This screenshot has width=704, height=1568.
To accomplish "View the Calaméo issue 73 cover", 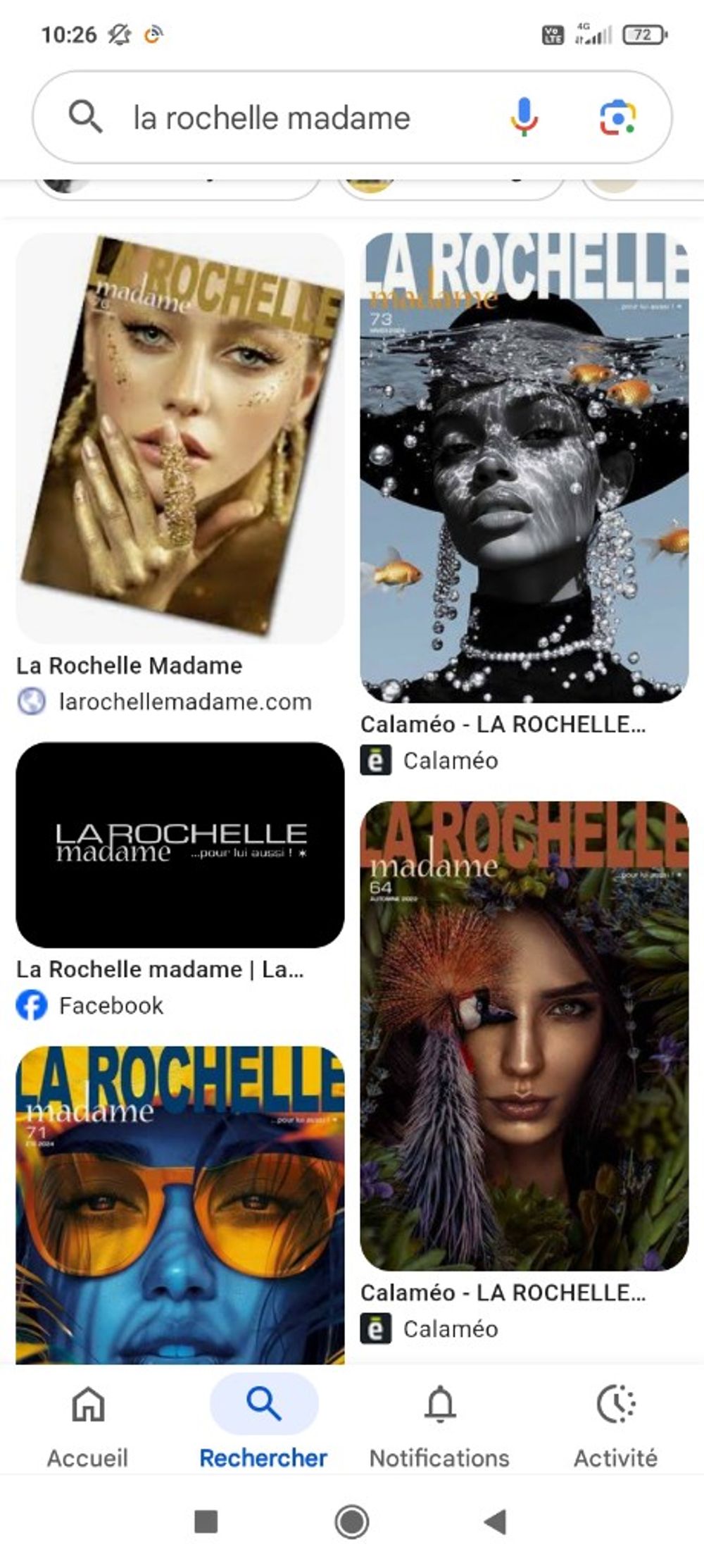I will pos(524,468).
